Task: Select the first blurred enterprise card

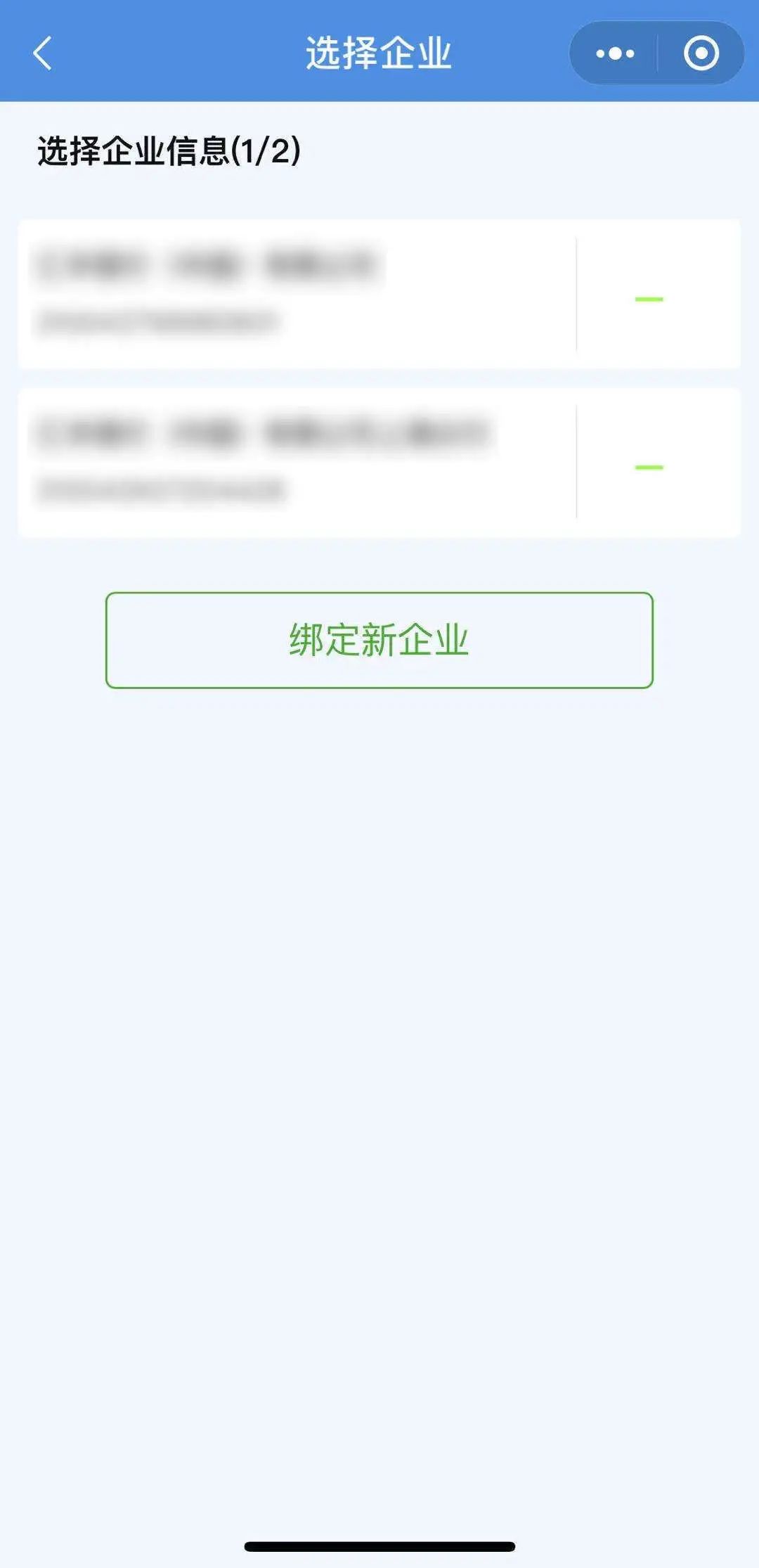Action: (x=297, y=294)
